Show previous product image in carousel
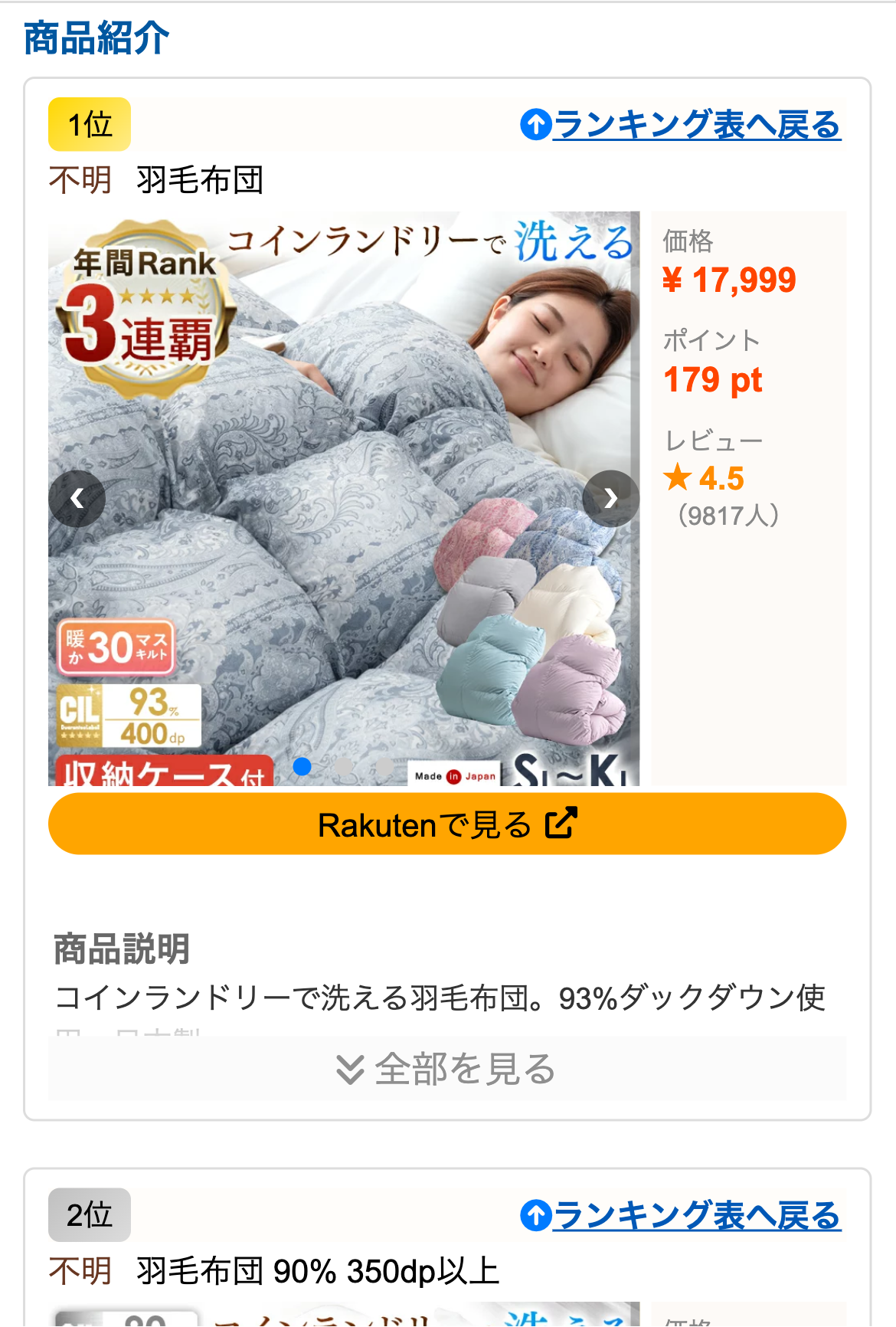 click(77, 499)
